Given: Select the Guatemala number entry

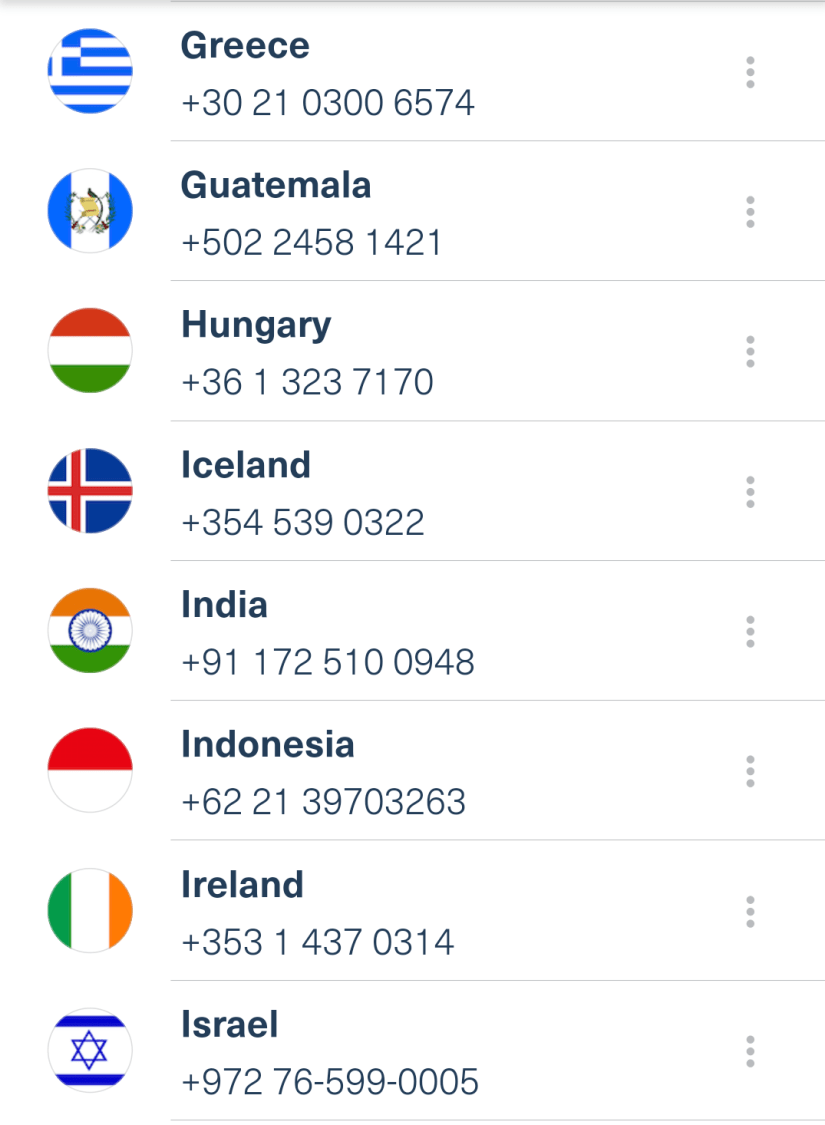Looking at the screenshot, I should (x=400, y=213).
